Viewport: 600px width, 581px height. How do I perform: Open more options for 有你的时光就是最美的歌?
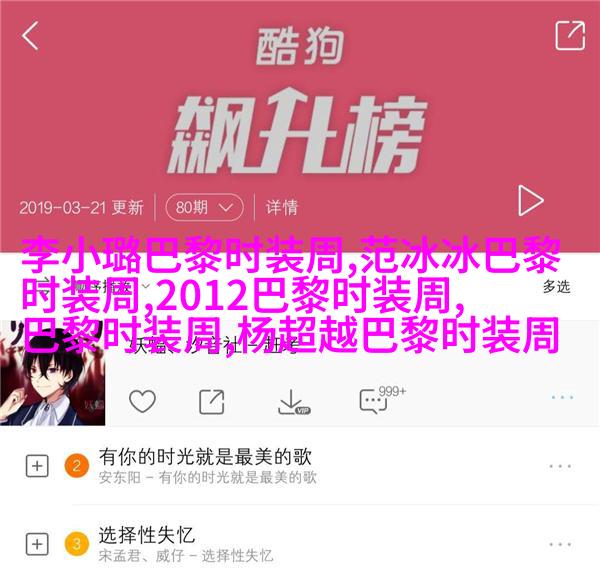point(560,466)
